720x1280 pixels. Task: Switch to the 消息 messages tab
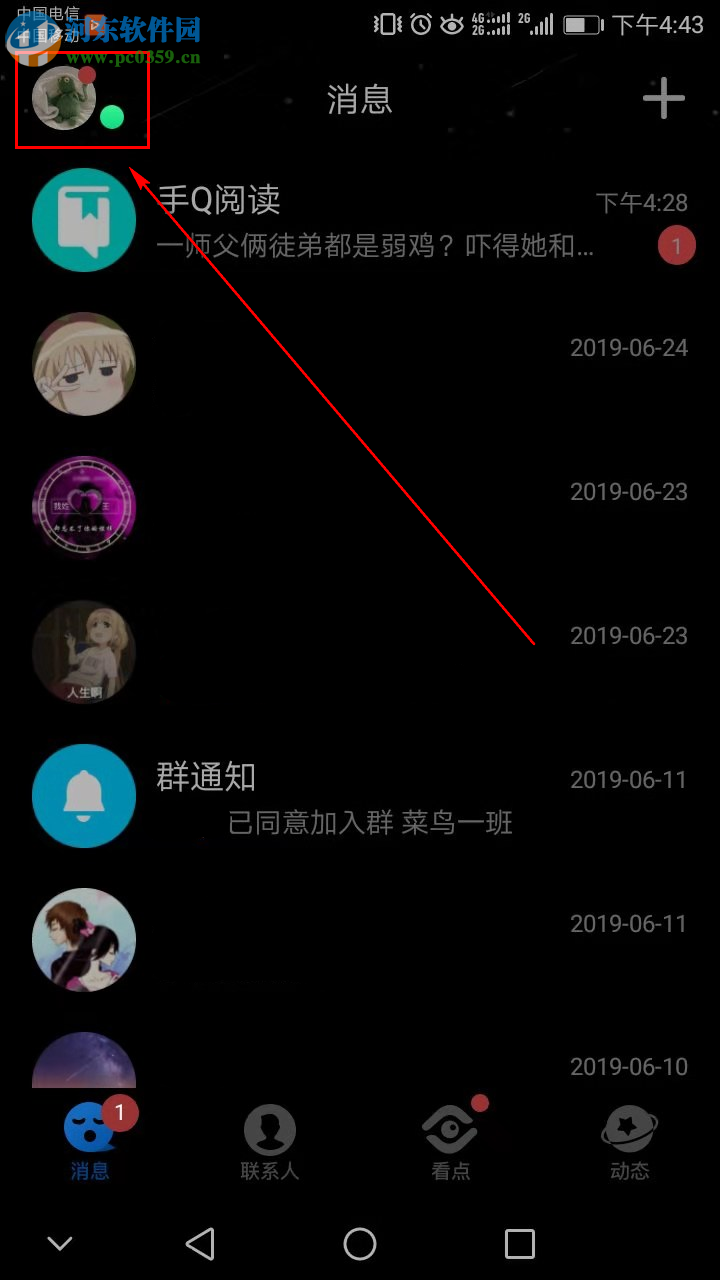[x=90, y=1145]
